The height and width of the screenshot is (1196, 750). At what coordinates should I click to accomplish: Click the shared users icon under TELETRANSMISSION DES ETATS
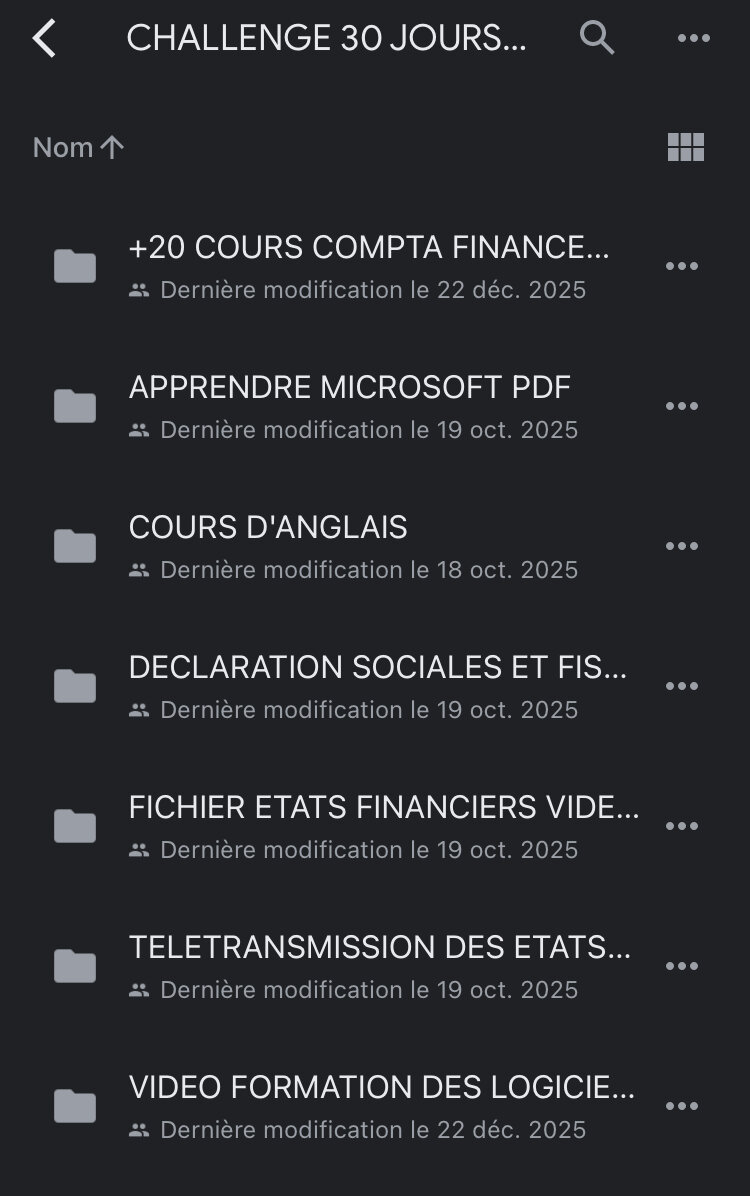138,989
